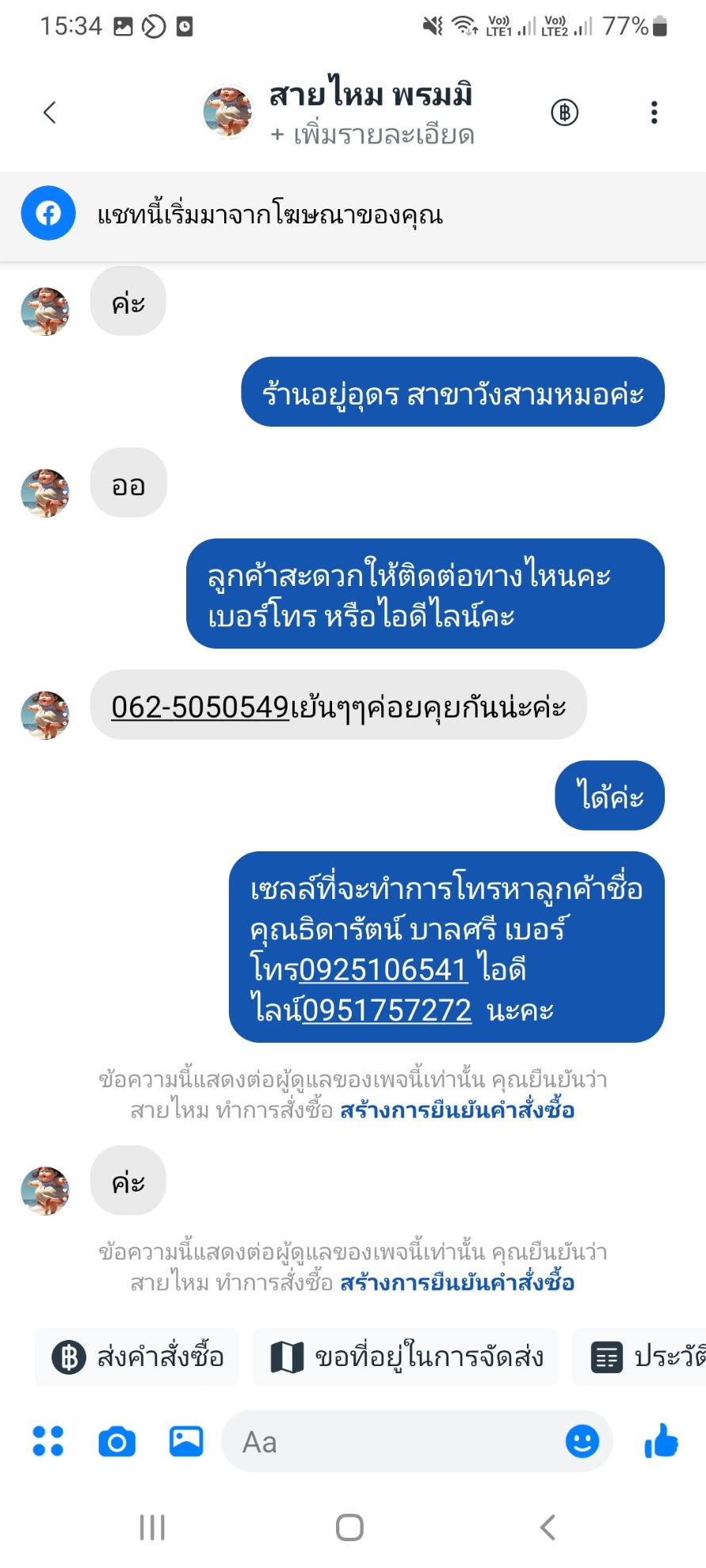This screenshot has width=706, height=1568.
Task: Go back using the header arrow
Action: pos(50,112)
